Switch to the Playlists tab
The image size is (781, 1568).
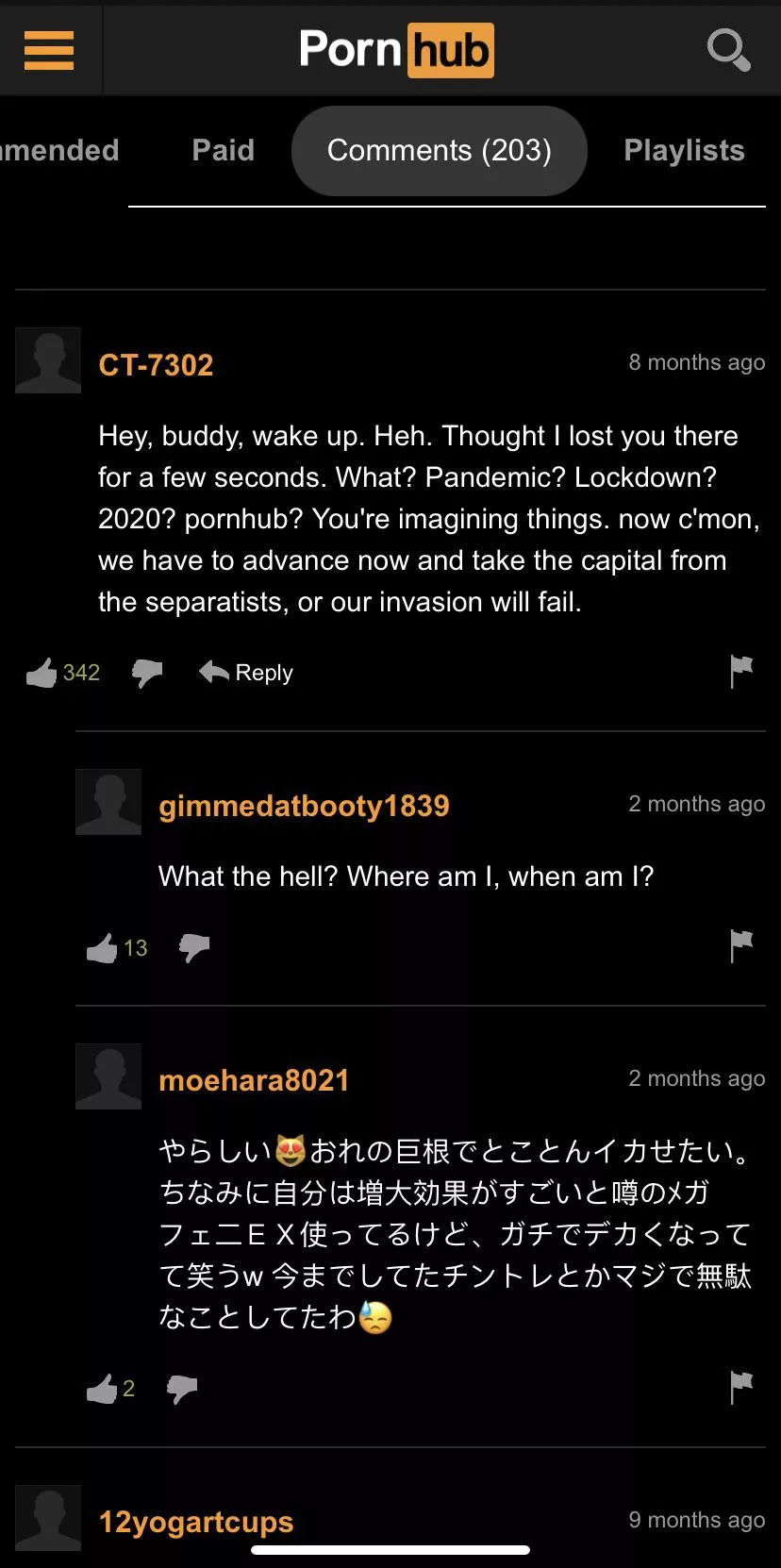[683, 150]
